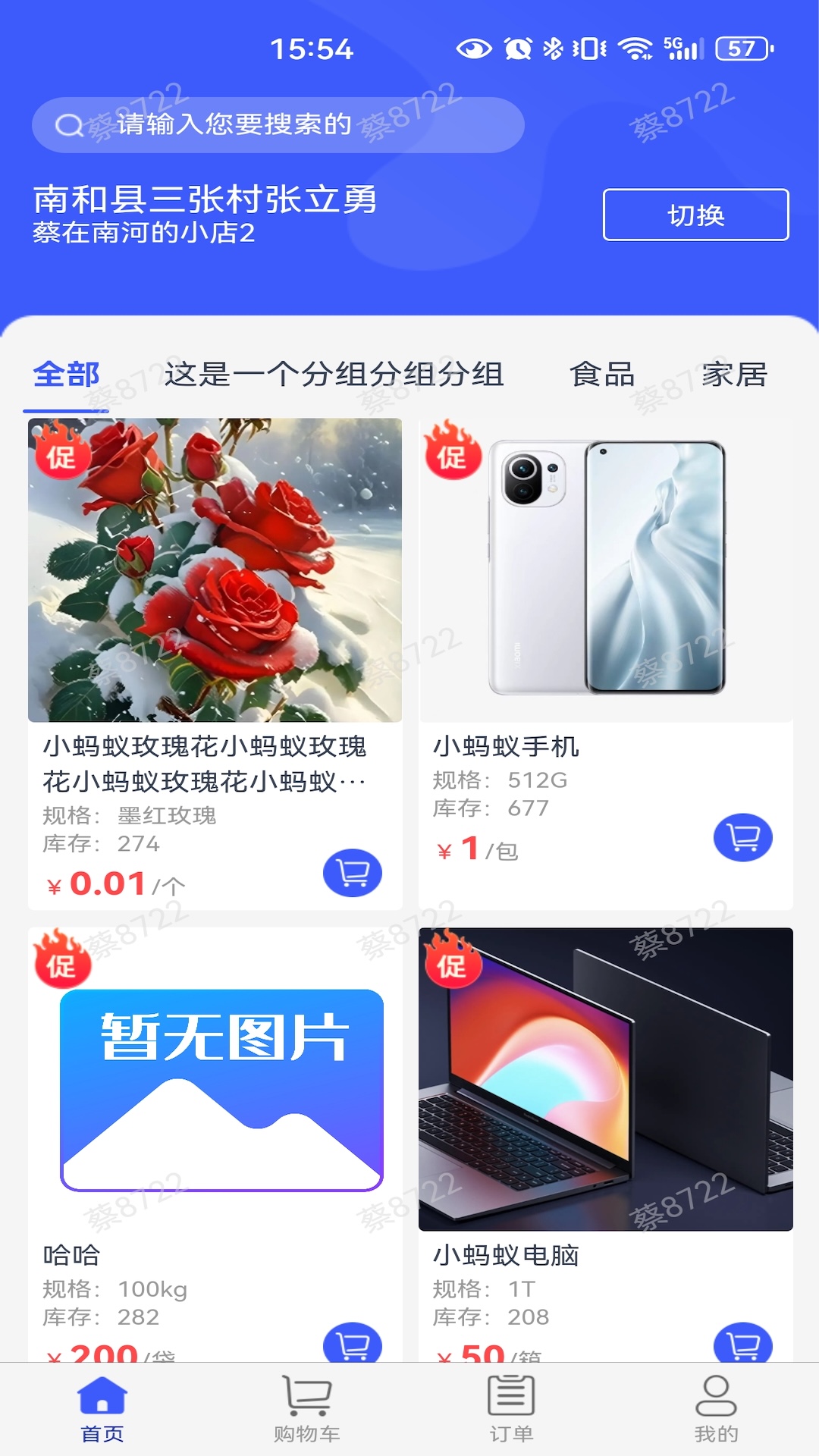Add 小蚂蚁手机 to the cart
The width and height of the screenshot is (819, 1456).
point(743,837)
